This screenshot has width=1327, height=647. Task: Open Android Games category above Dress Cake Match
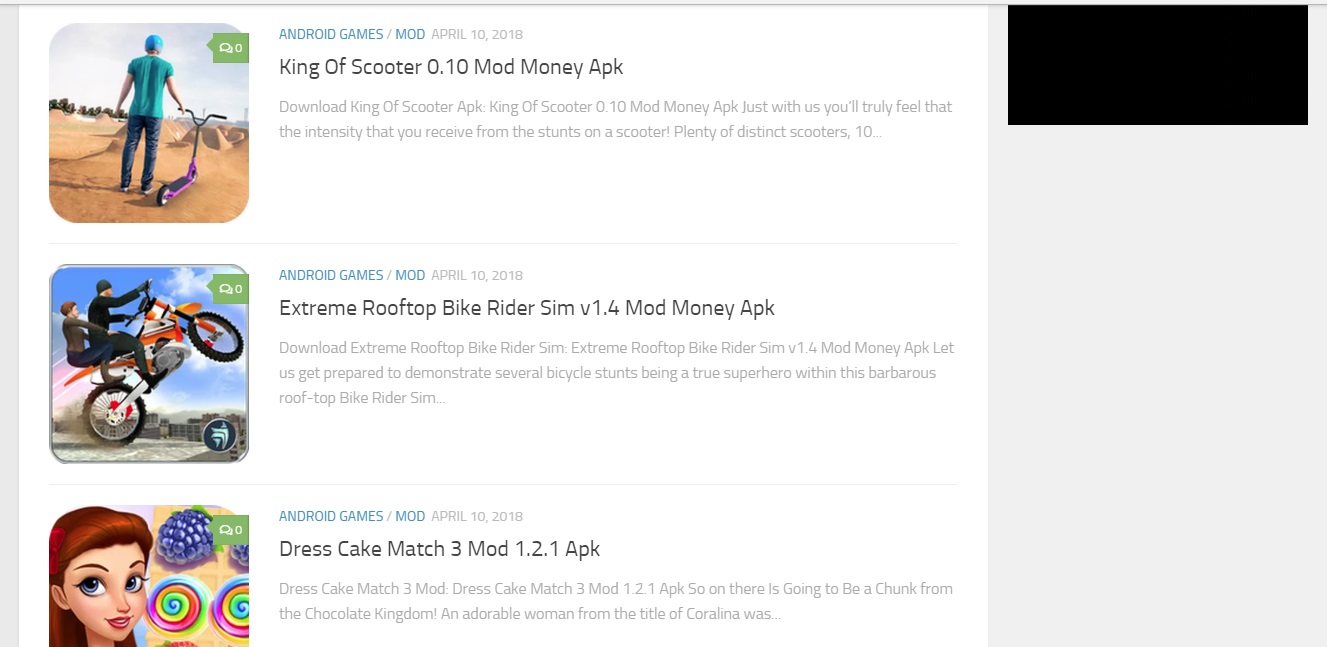331,516
